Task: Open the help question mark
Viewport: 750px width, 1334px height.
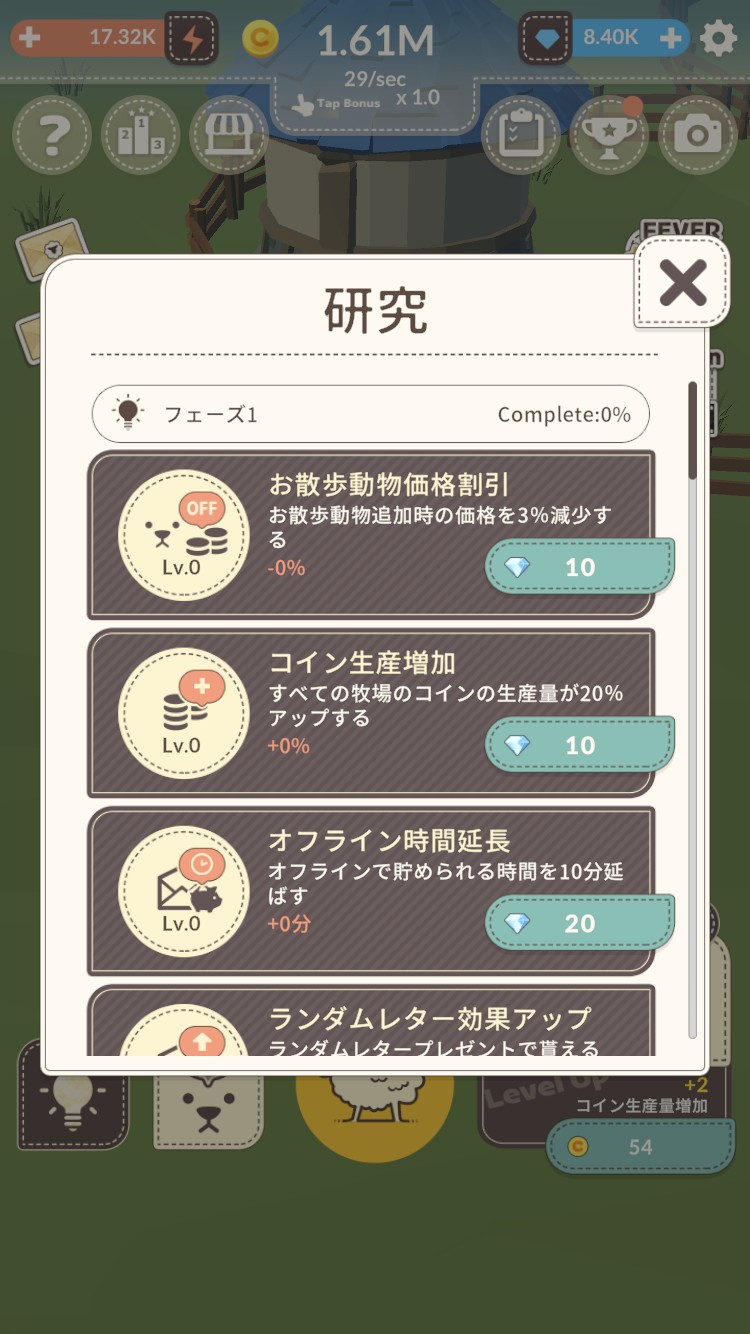Action: (52, 135)
